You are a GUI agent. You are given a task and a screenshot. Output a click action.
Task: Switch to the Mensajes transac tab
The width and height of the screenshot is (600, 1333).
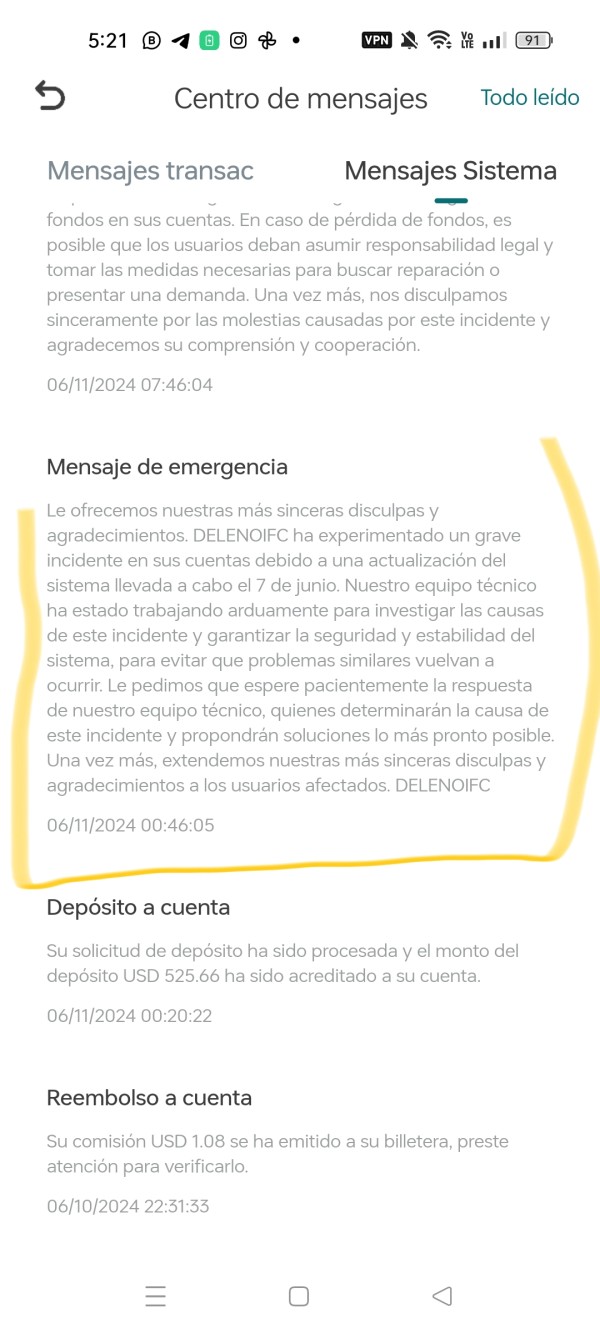tap(150, 171)
